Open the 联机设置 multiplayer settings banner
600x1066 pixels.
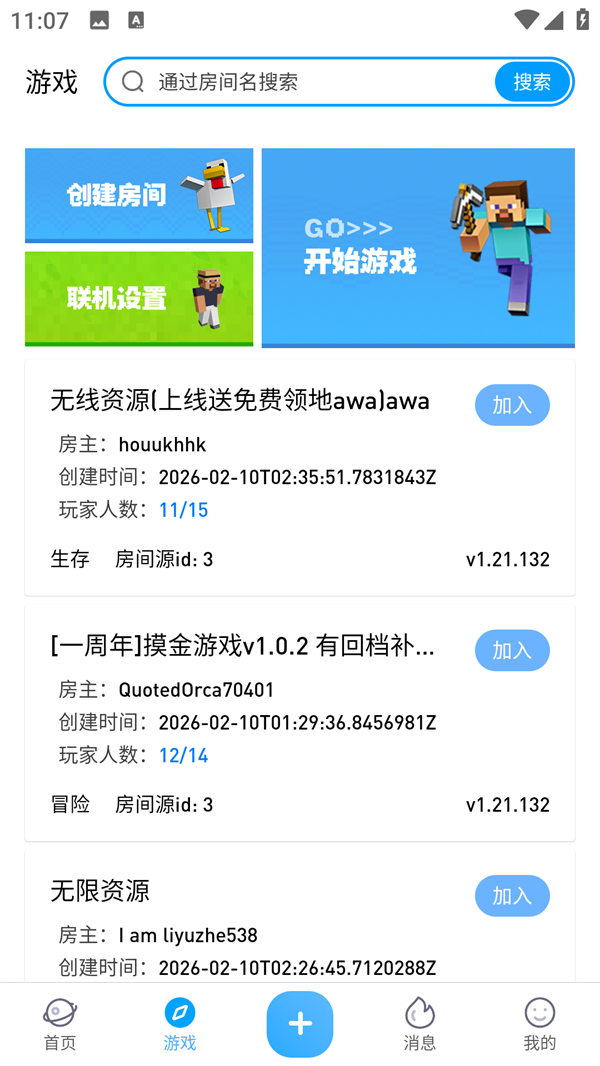(x=139, y=298)
